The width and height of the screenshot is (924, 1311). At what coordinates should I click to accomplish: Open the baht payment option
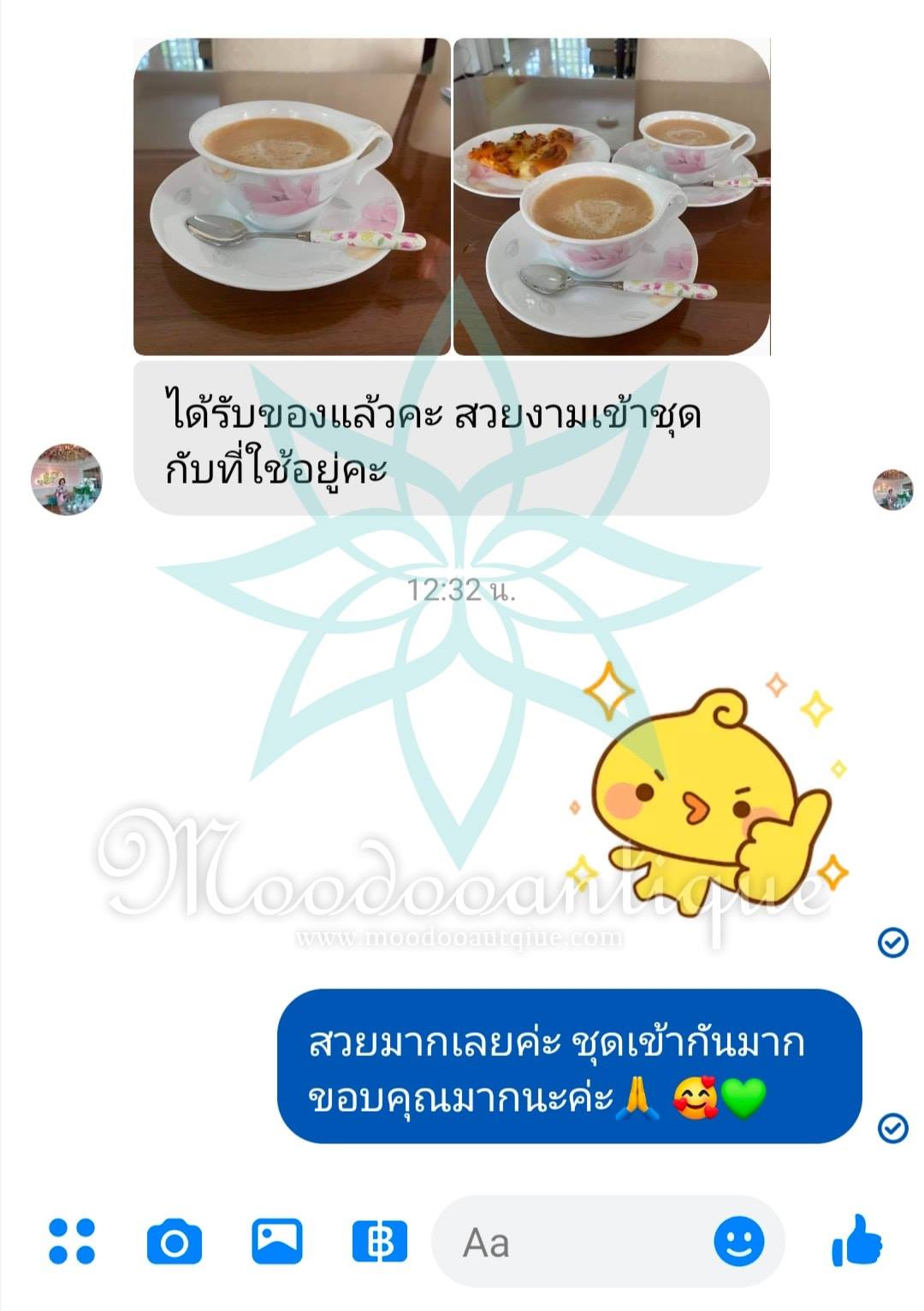tap(380, 1242)
